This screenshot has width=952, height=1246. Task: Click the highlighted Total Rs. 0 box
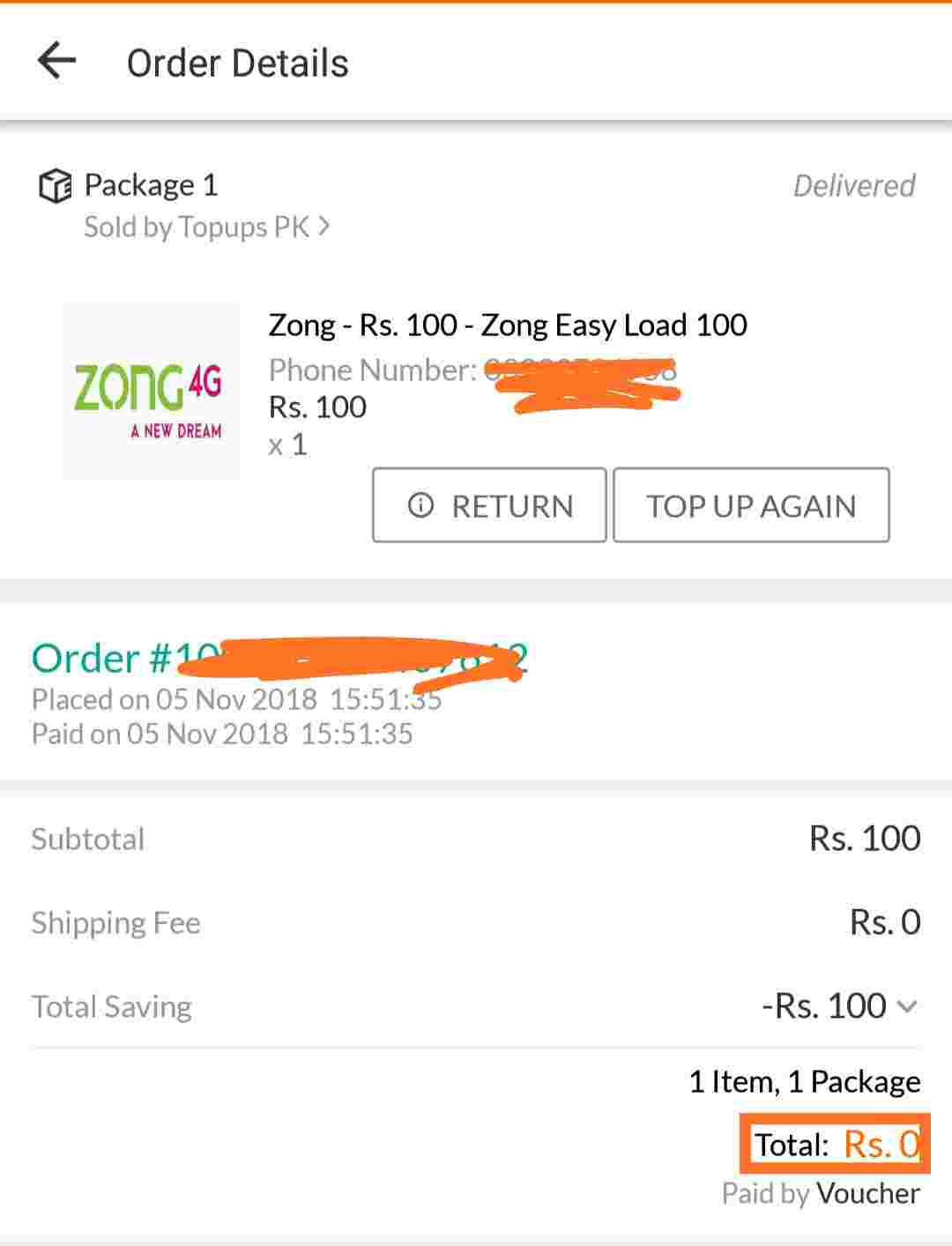tap(835, 1144)
